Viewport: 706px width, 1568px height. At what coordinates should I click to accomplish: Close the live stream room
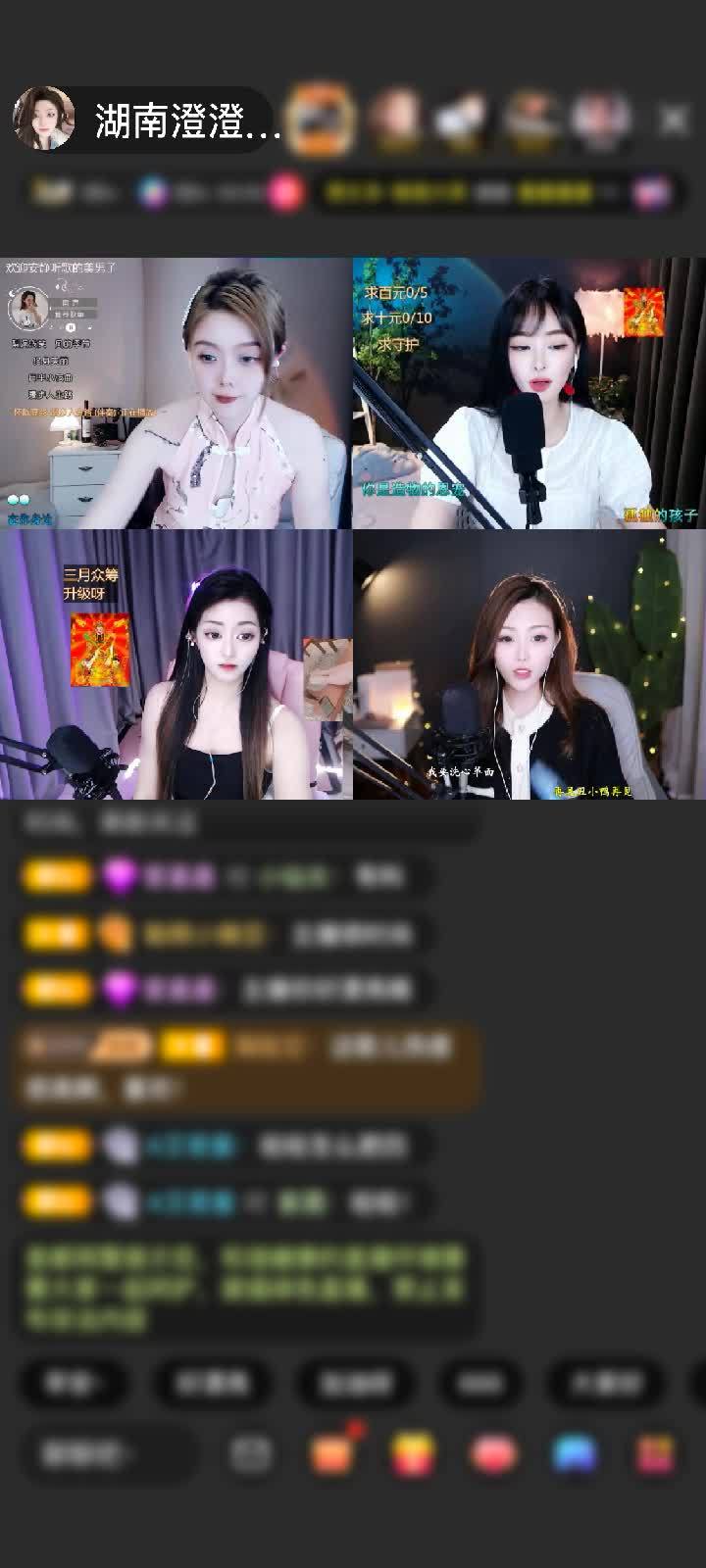[x=674, y=121]
